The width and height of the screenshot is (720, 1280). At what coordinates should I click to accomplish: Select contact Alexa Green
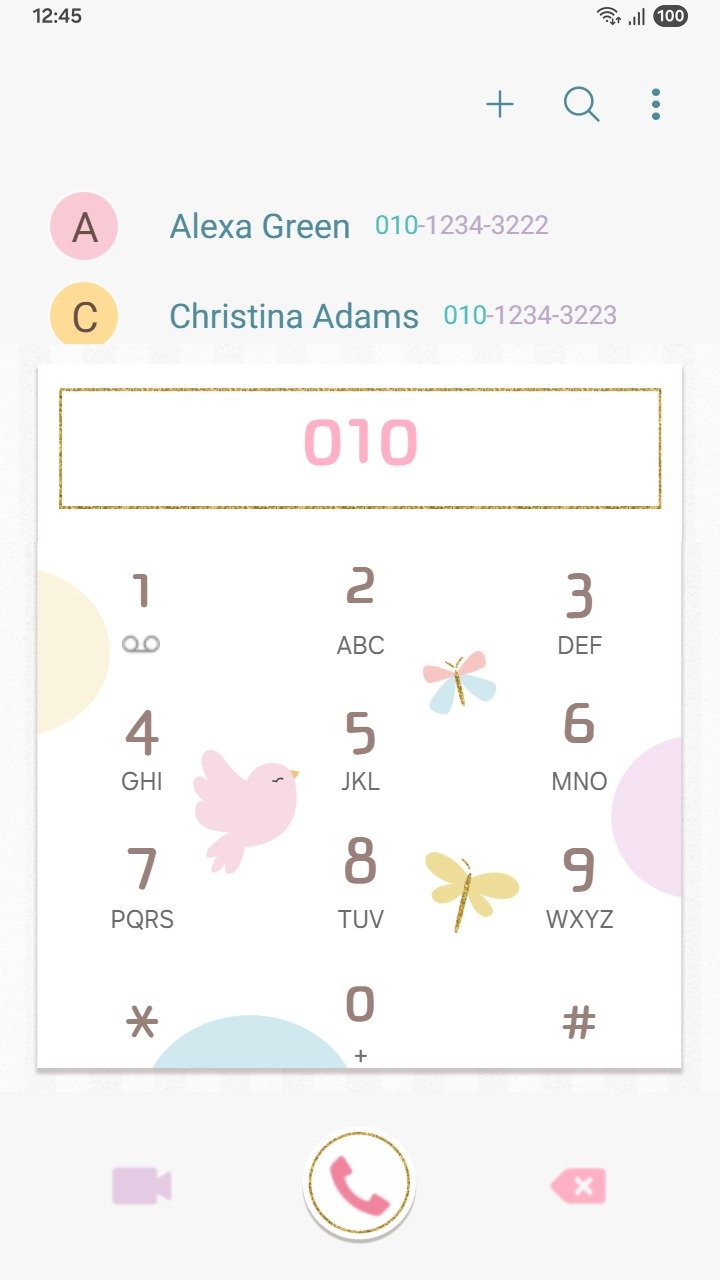click(360, 226)
